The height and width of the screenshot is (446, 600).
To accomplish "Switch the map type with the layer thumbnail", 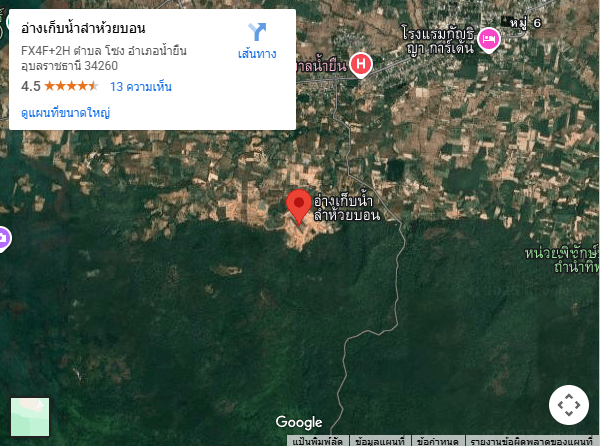I will 30,417.
